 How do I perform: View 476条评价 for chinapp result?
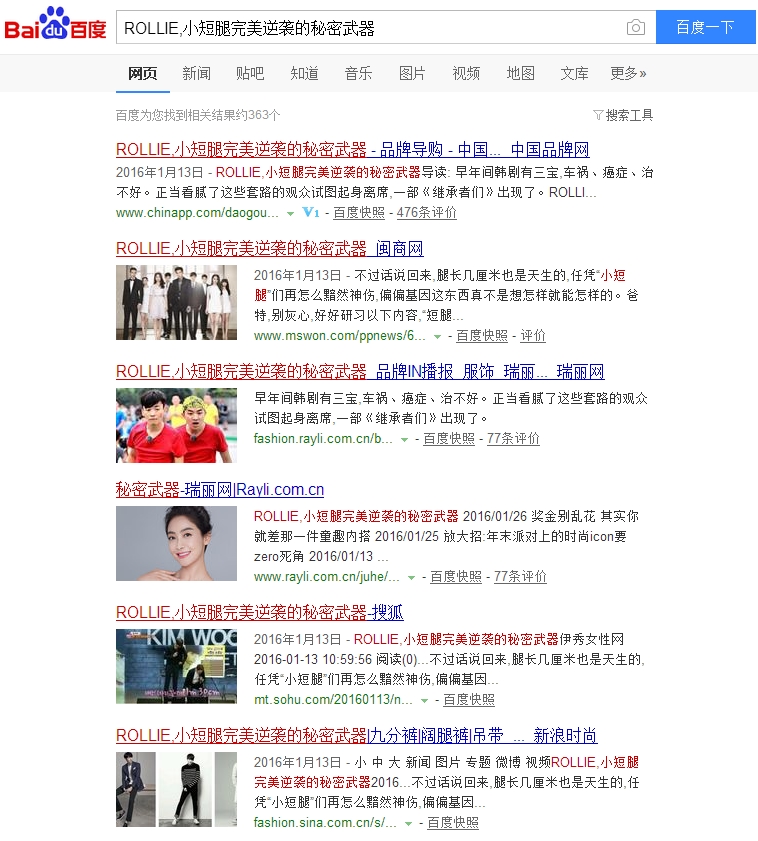coord(426,213)
